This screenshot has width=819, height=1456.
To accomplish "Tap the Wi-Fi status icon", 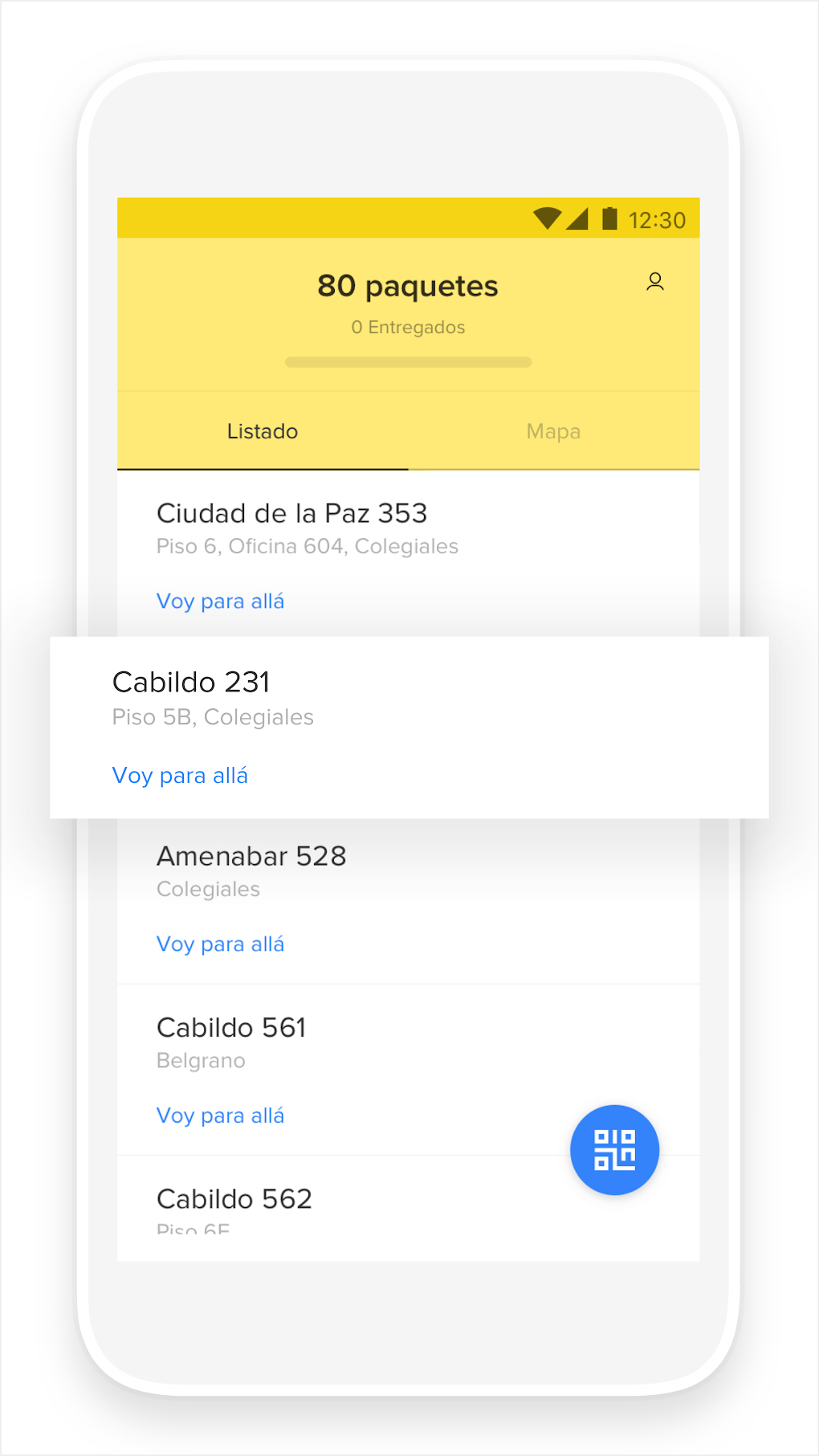I will (x=548, y=218).
